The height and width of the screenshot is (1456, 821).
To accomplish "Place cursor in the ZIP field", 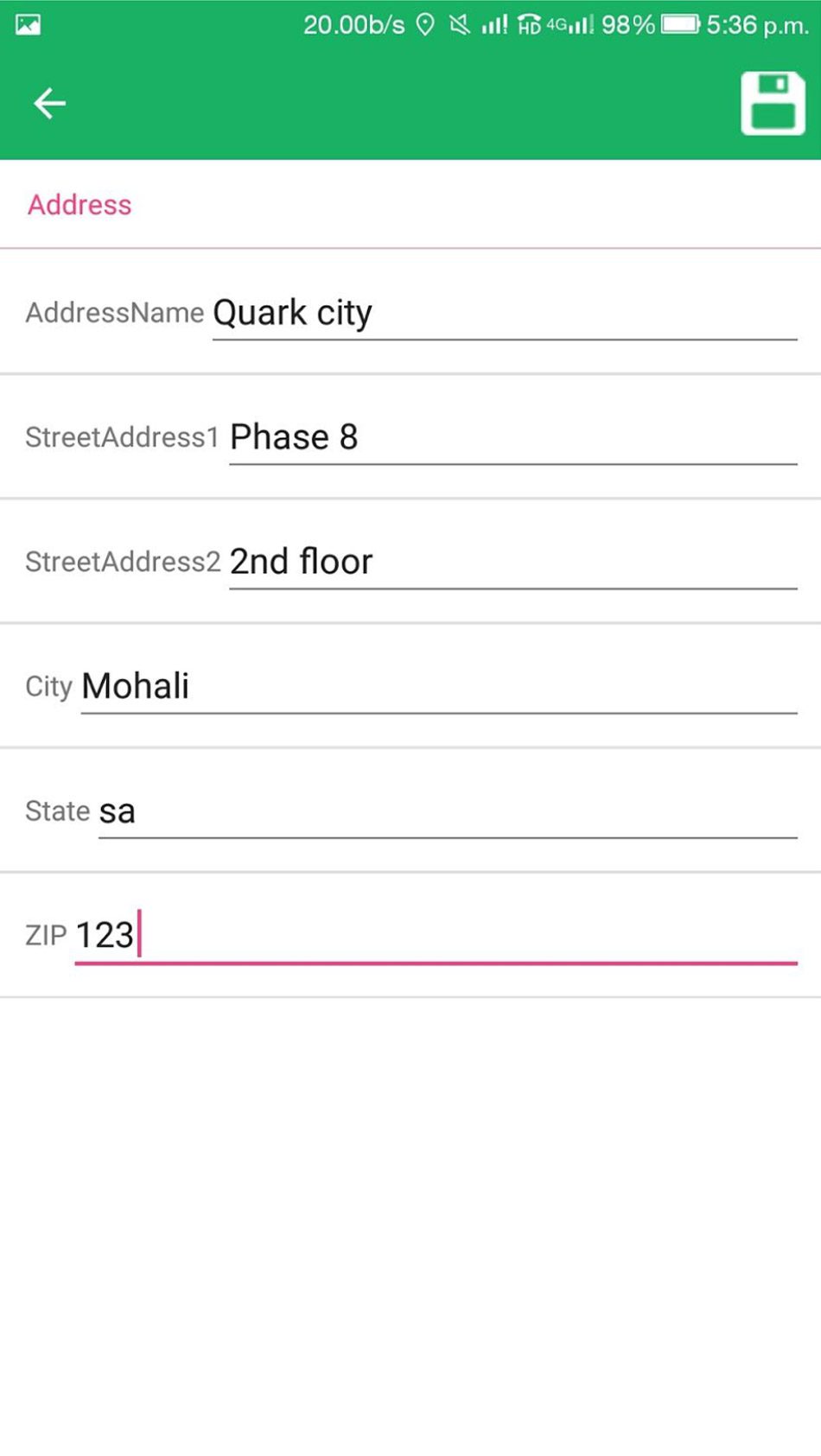I will tap(435, 936).
